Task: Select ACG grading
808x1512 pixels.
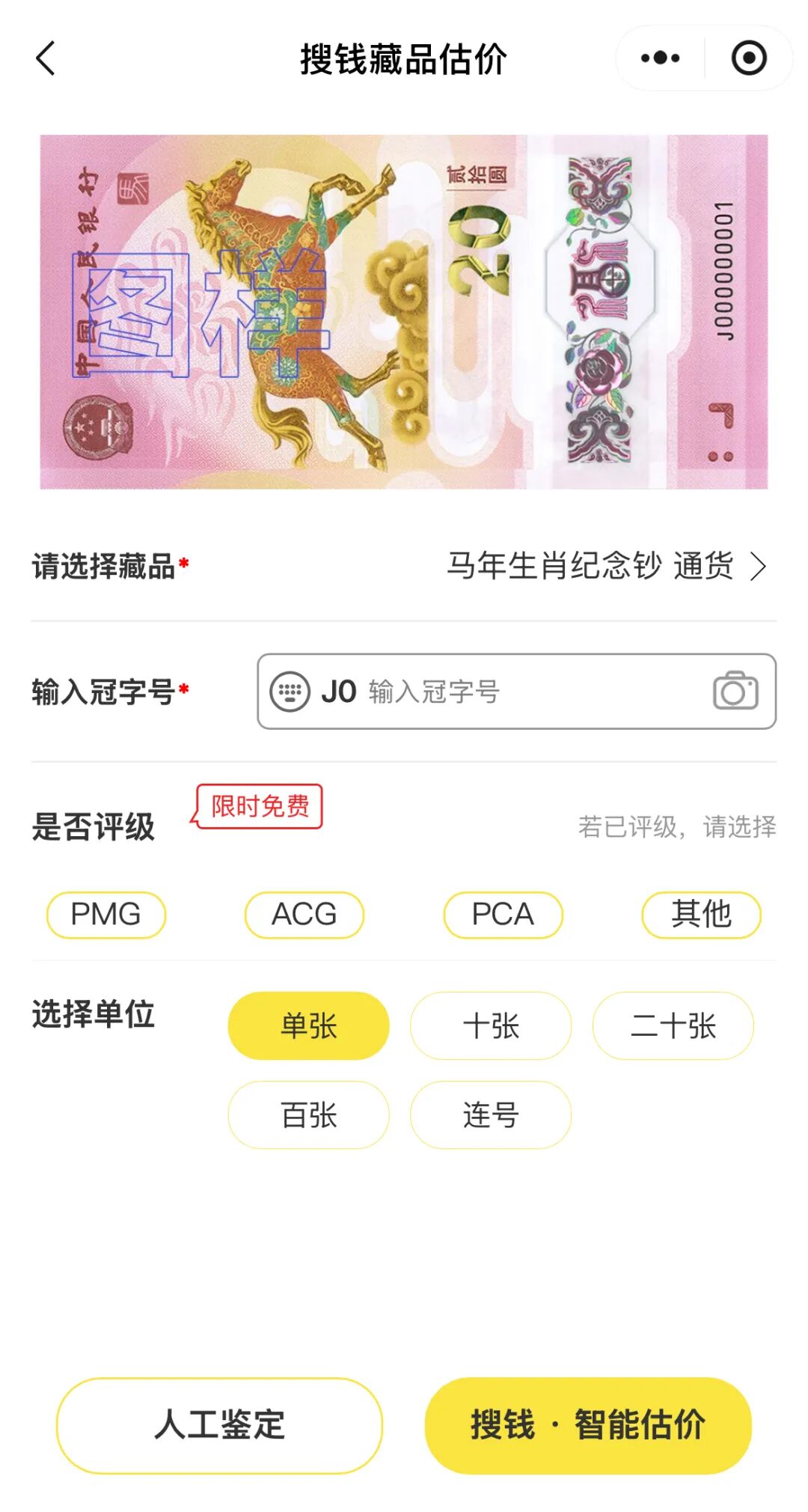Action: (304, 915)
